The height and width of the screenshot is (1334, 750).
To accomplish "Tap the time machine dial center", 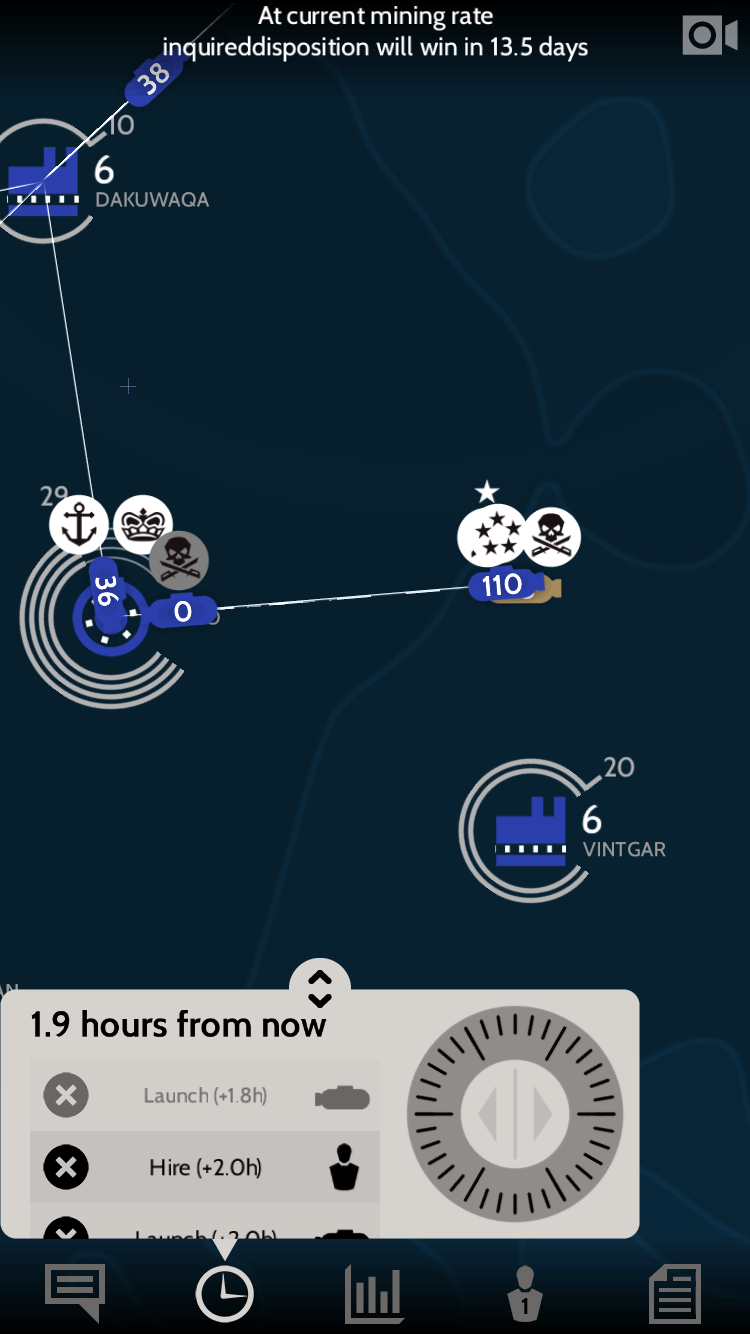I will [x=515, y=1113].
